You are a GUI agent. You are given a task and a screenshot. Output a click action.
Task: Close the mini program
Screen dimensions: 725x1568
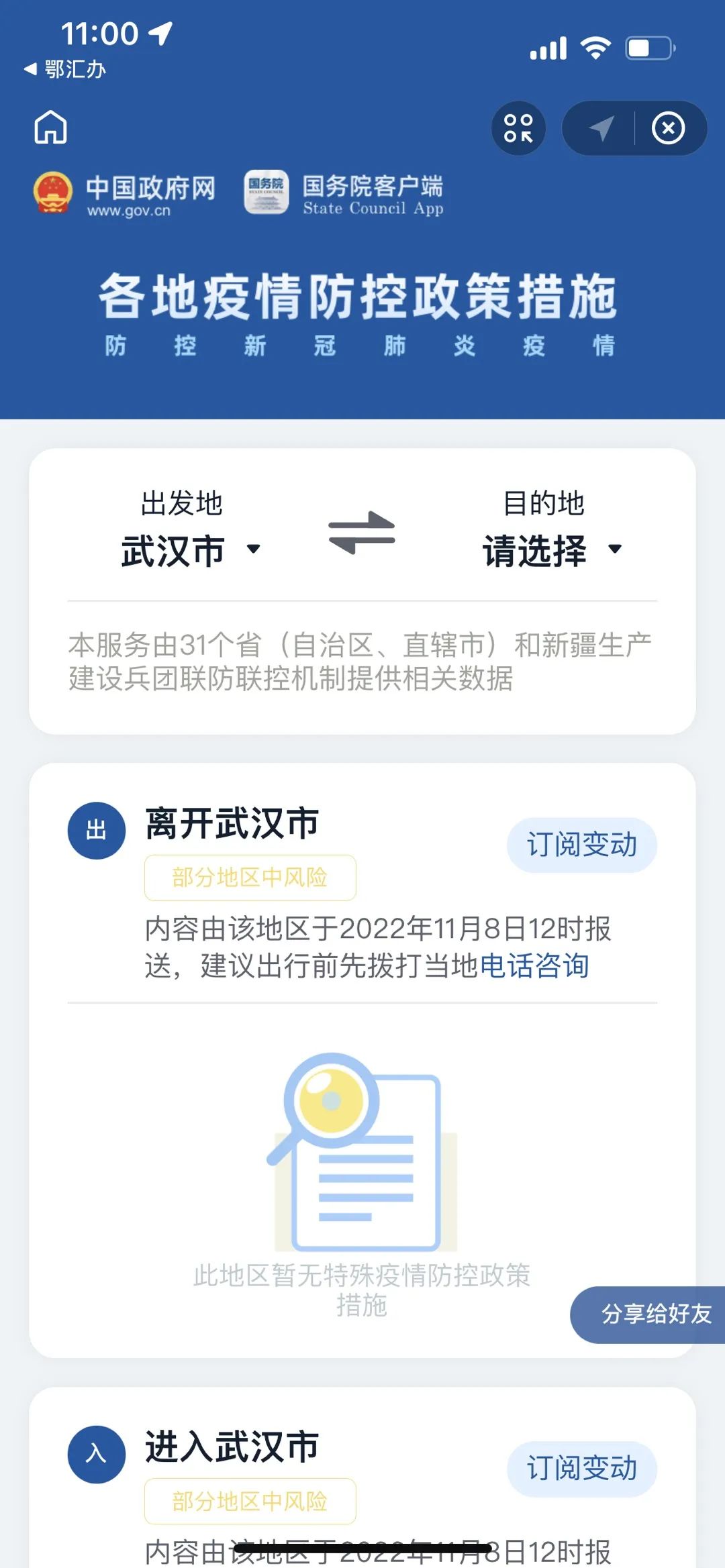pyautogui.click(x=668, y=128)
